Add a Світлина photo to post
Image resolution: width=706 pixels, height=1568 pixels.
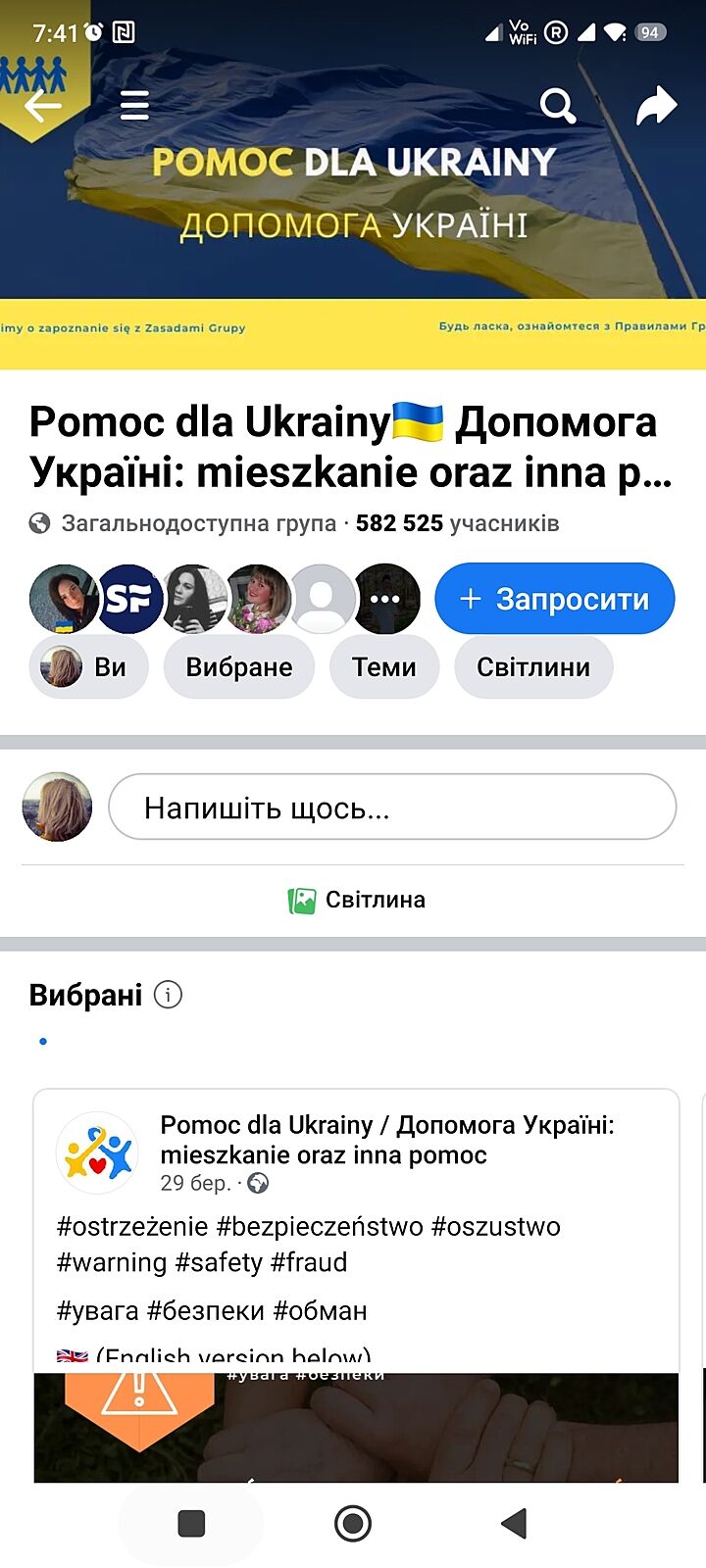[x=357, y=900]
